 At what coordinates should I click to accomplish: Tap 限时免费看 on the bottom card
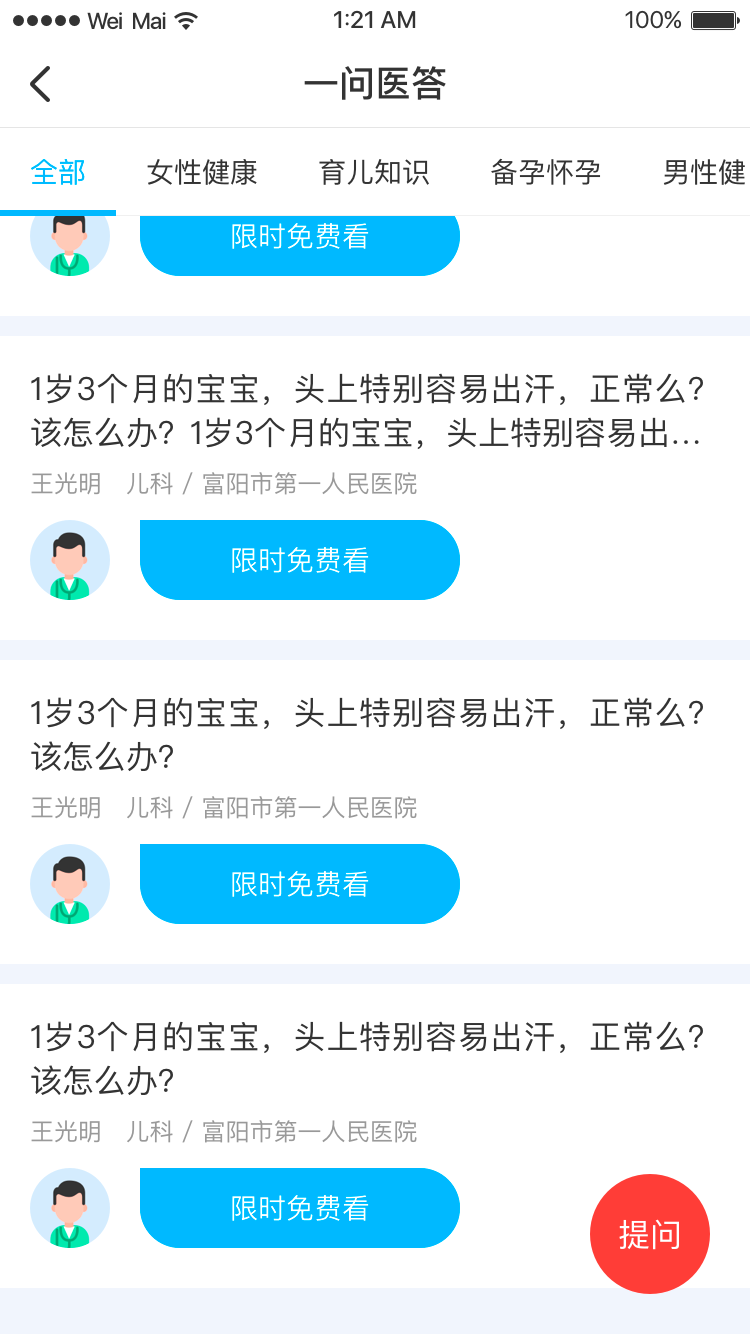tap(299, 1208)
